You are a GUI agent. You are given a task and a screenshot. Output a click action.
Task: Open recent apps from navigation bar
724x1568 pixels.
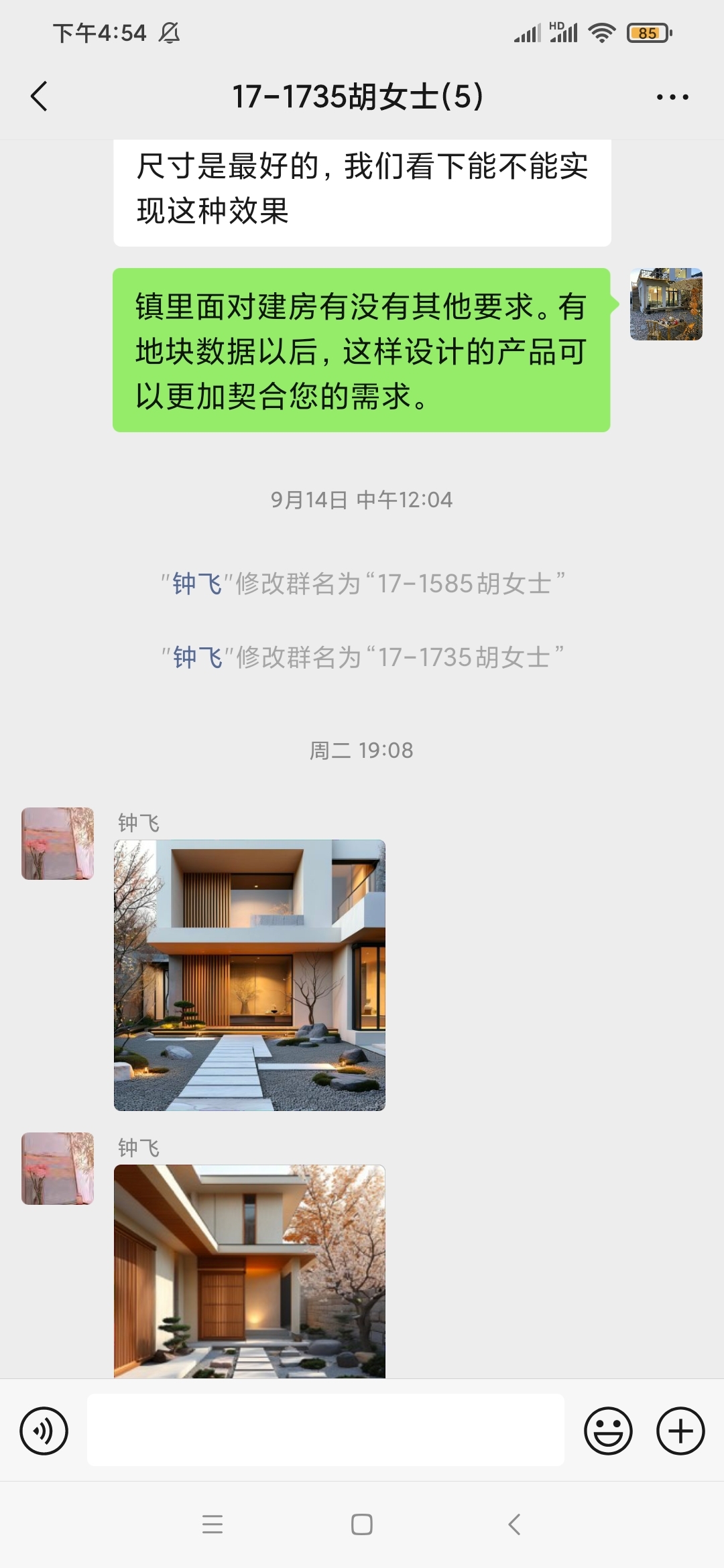coord(213,1524)
